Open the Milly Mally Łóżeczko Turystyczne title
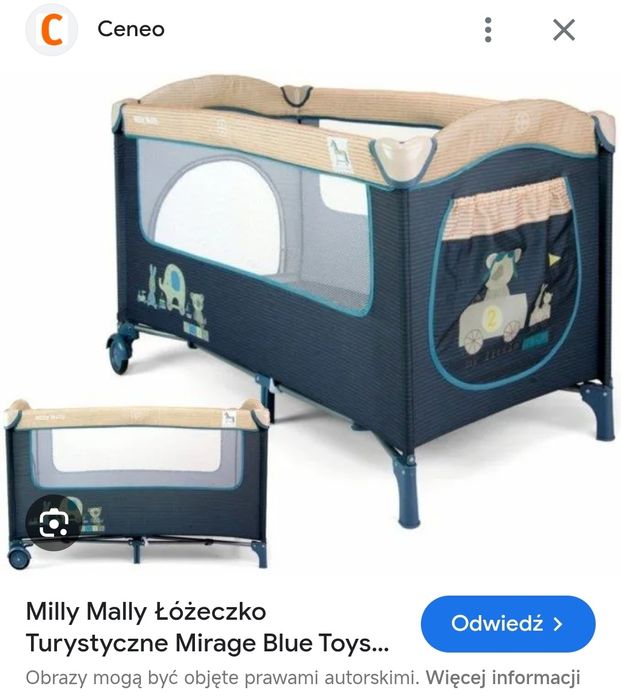Image resolution: width=621 pixels, height=699 pixels. coord(205,625)
